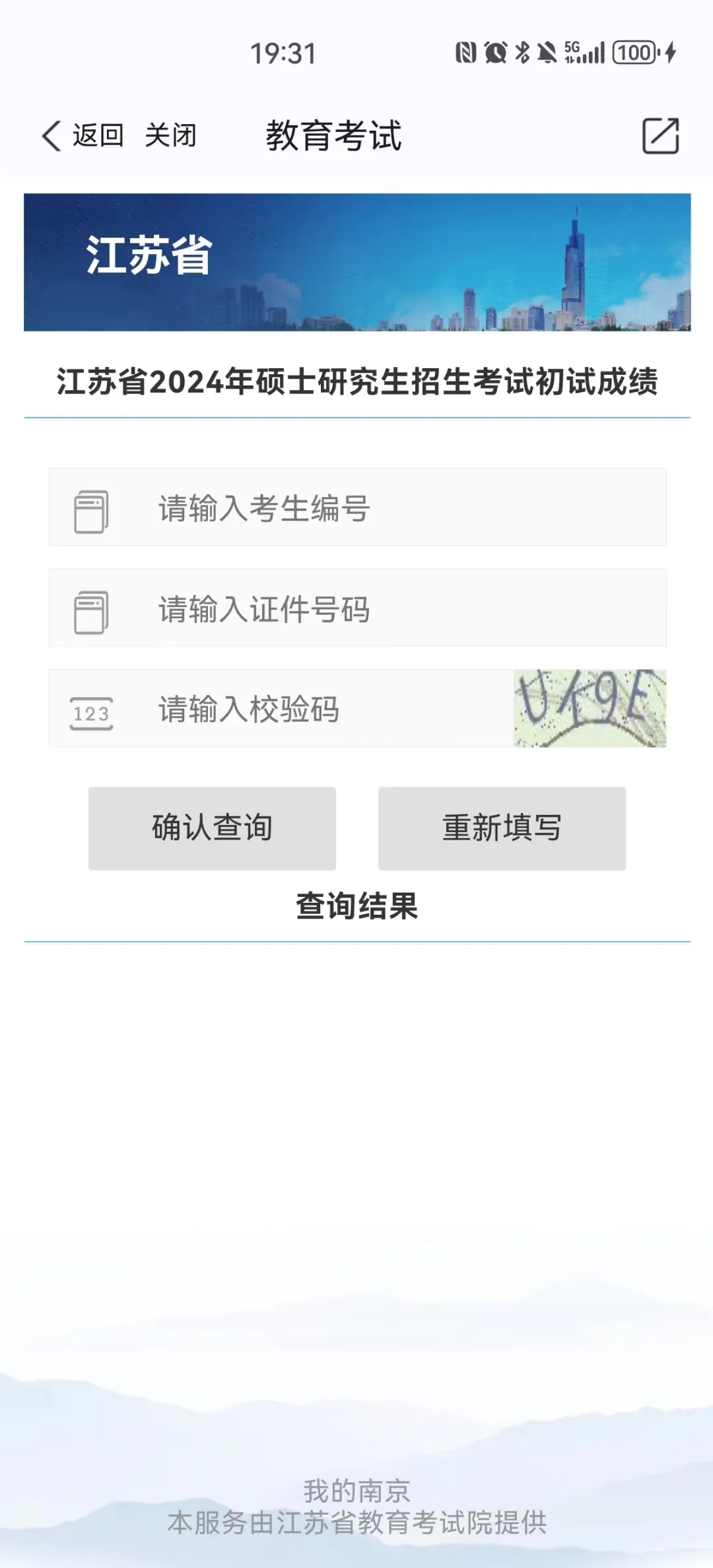Tap 重新填写 to reset the form
The height and width of the screenshot is (1568, 713).
501,827
